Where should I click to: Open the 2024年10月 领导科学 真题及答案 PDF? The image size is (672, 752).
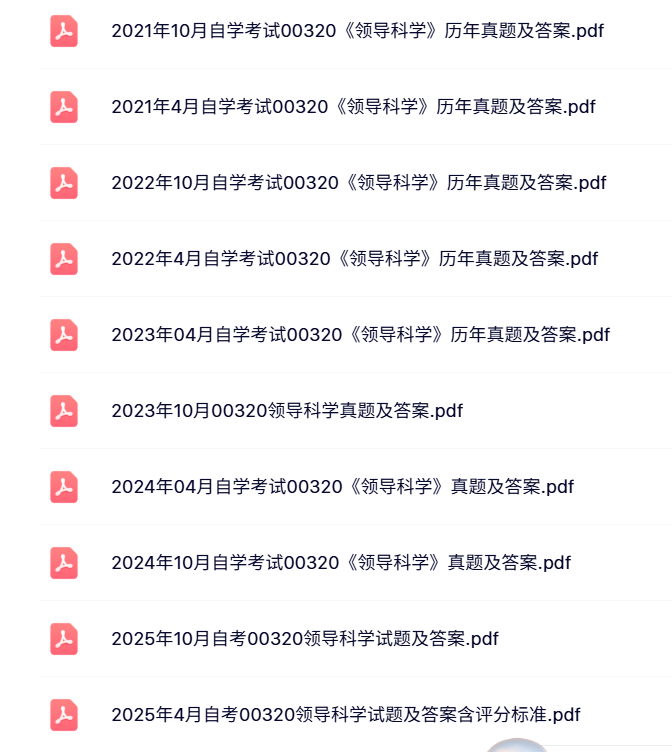[341, 563]
